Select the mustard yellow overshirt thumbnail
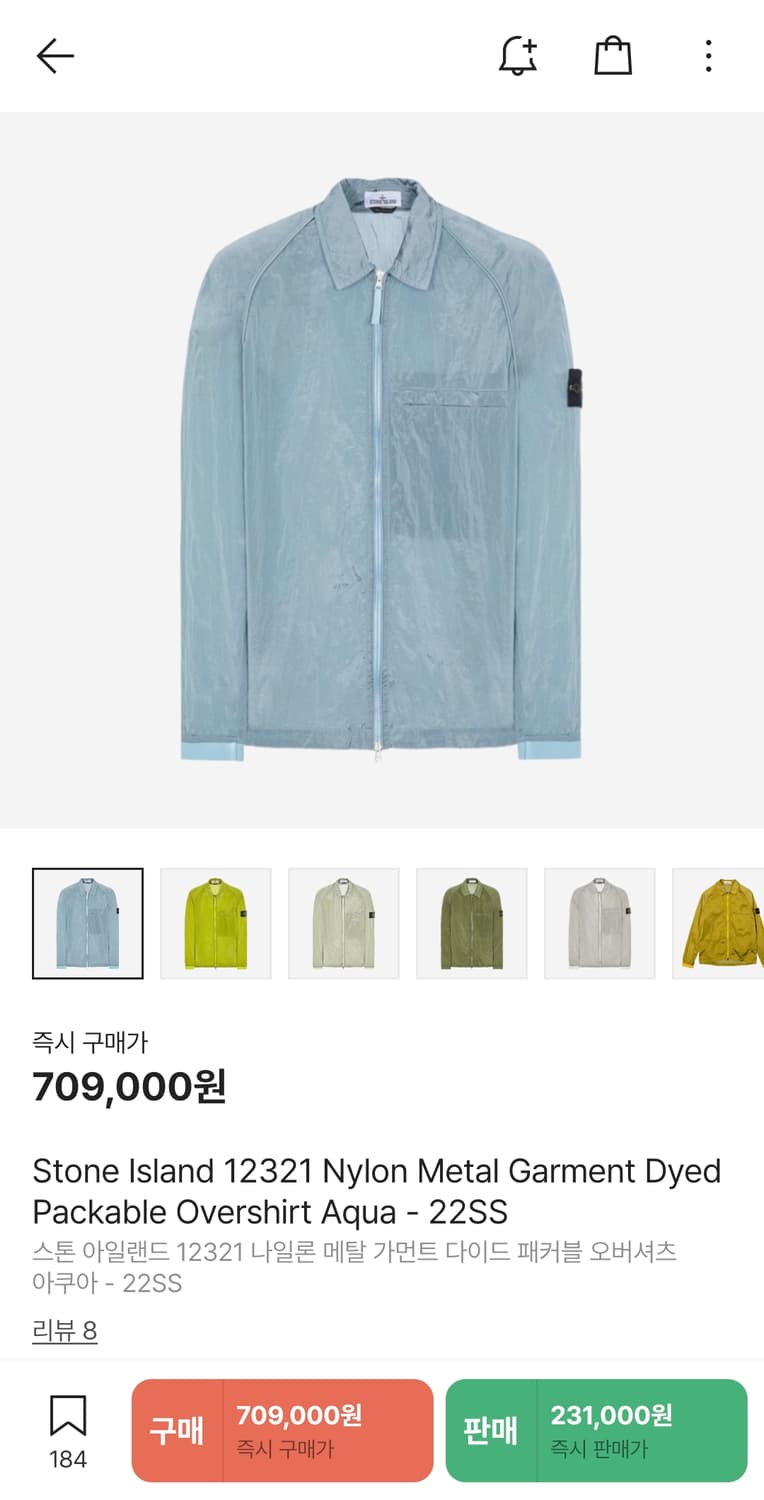 [720, 923]
